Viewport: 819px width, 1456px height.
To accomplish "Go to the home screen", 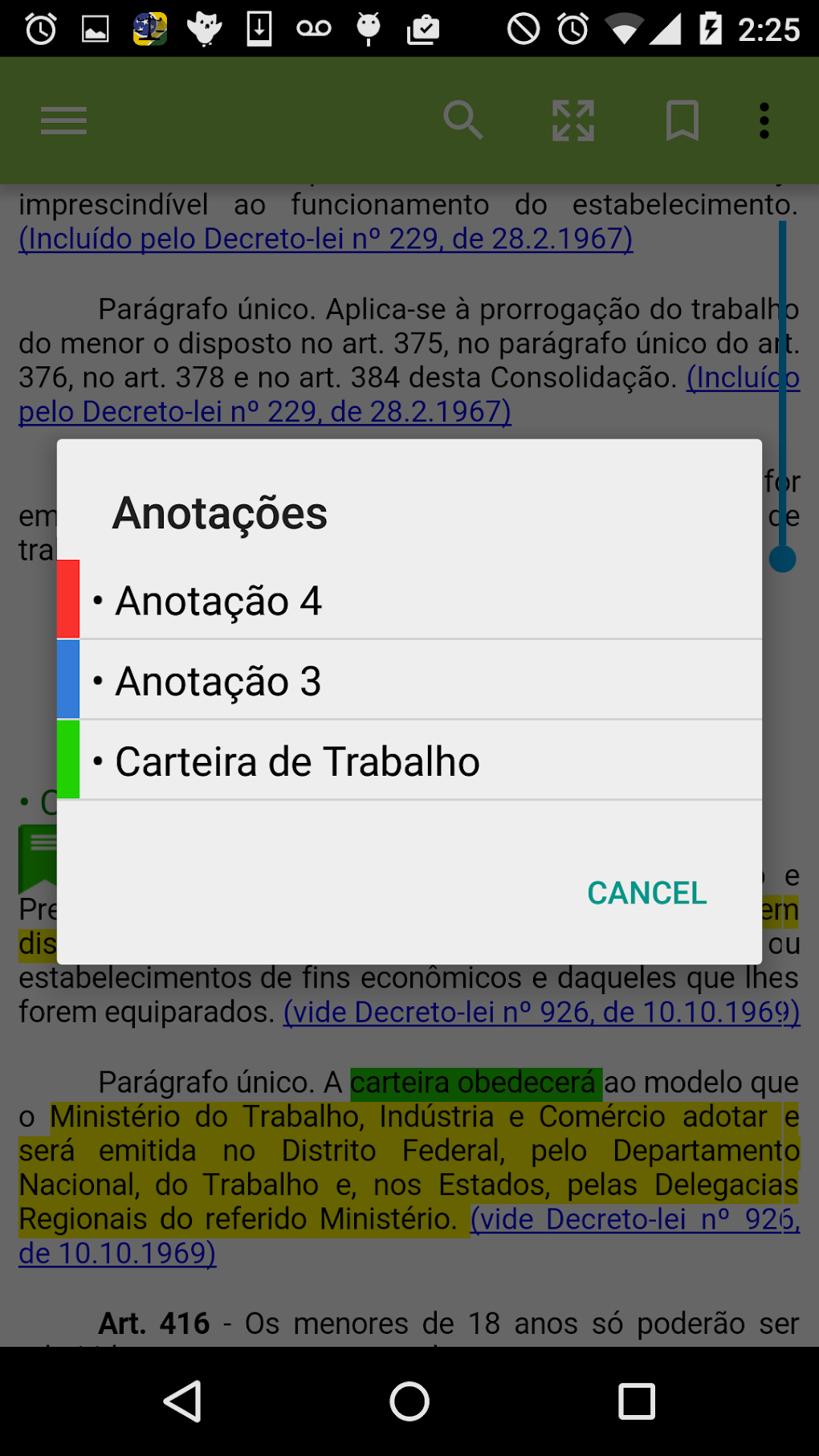I will (409, 1401).
